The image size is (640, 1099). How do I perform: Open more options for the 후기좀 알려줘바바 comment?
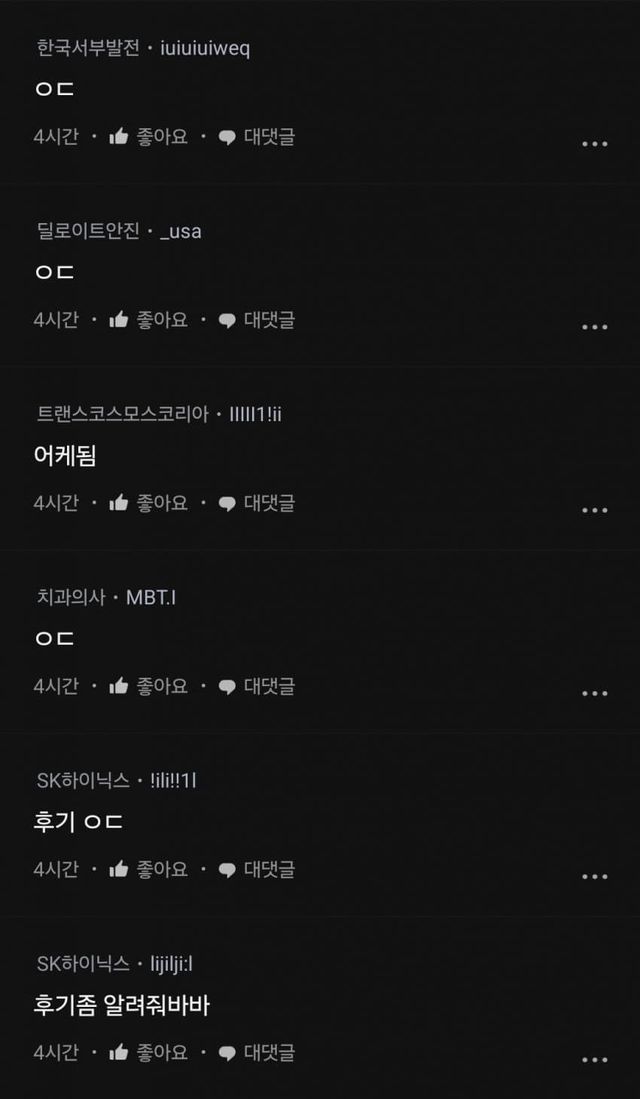coord(594,1059)
